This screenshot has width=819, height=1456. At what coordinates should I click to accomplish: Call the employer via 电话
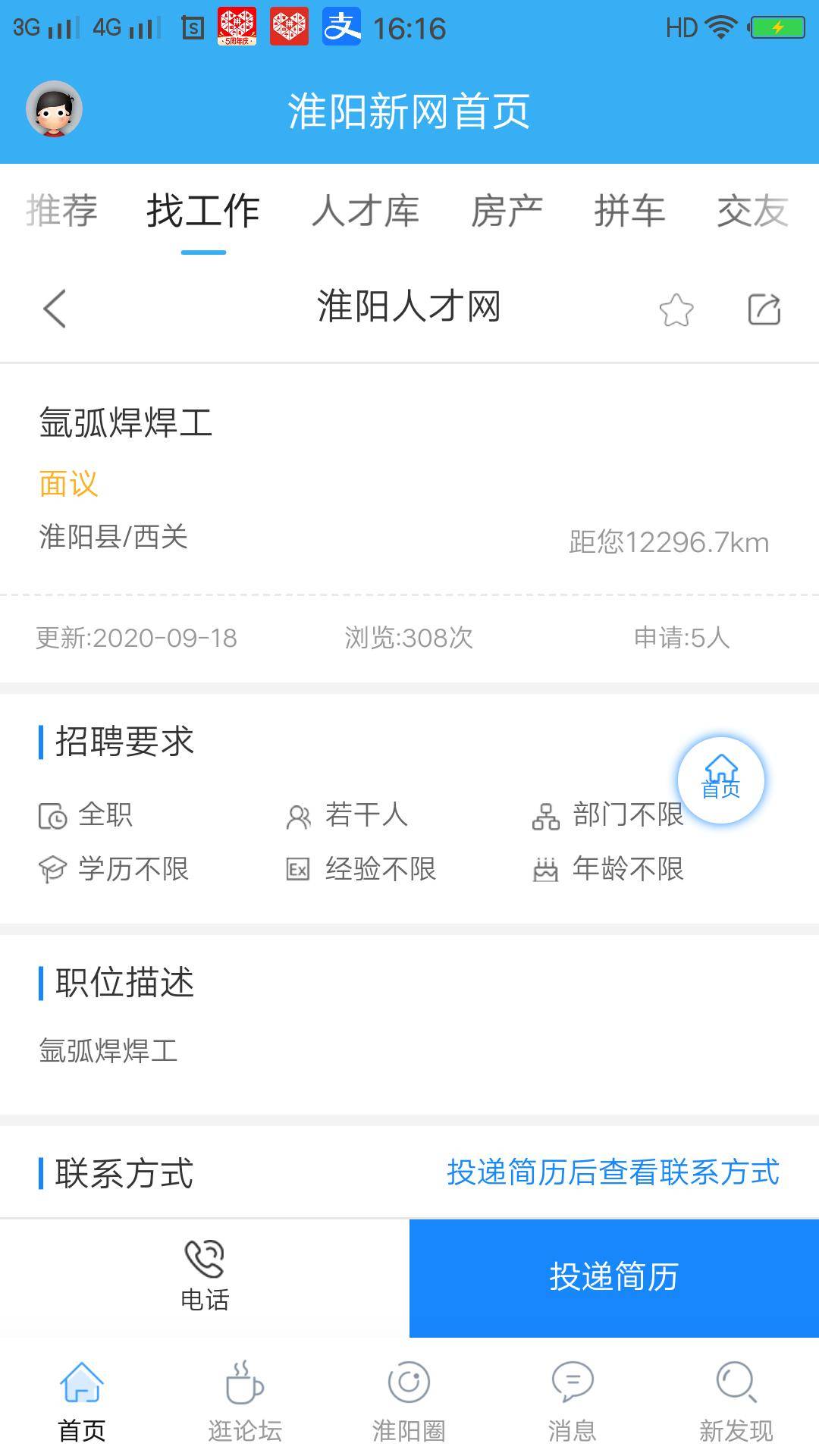[x=205, y=1276]
